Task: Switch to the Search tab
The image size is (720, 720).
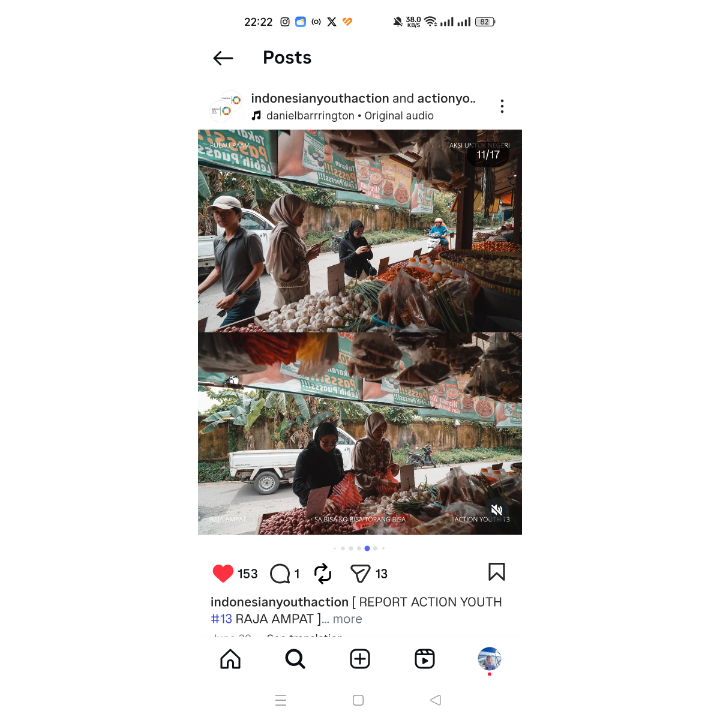Action: pos(295,659)
